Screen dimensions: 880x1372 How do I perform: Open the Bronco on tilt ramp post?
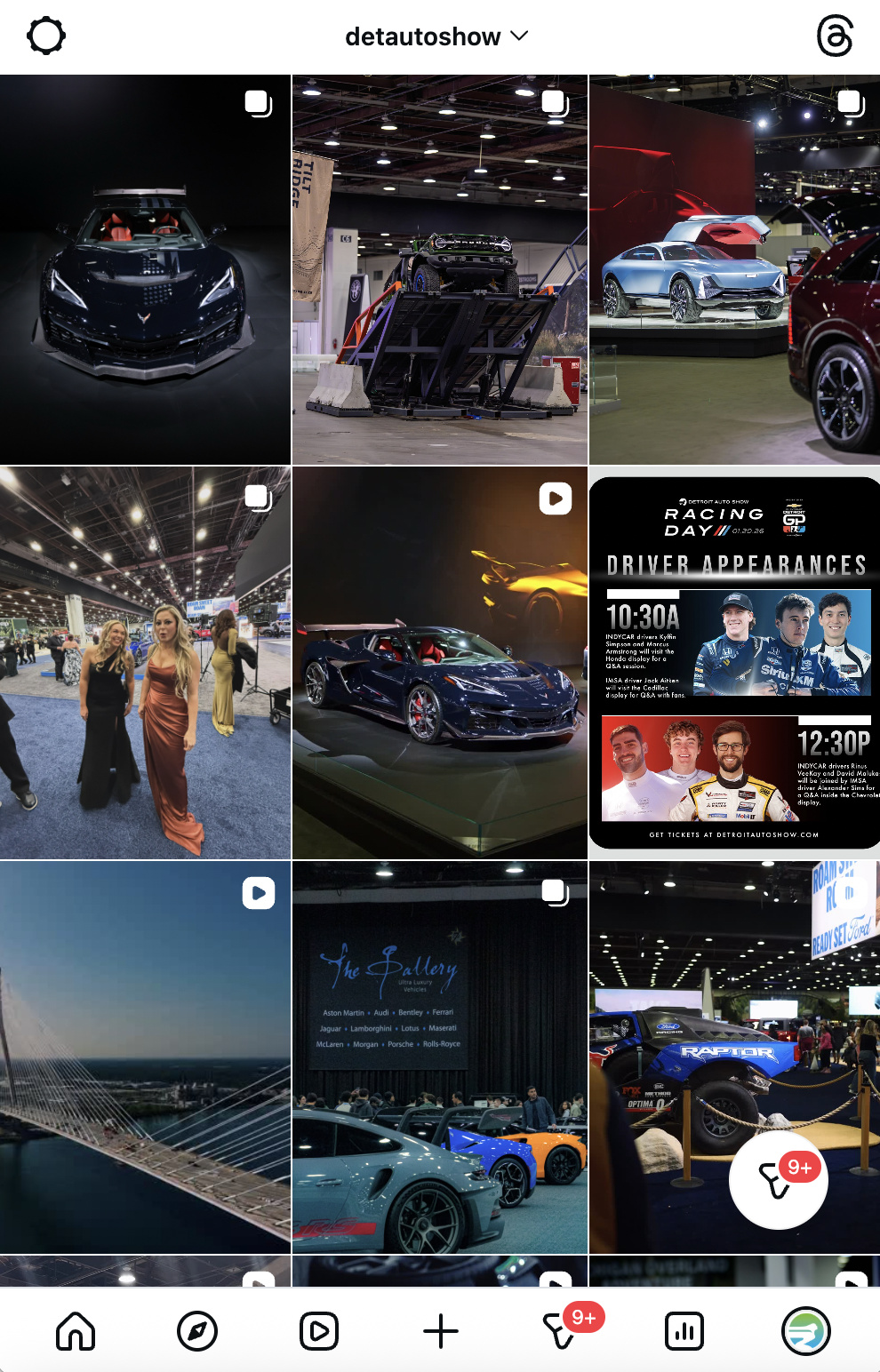coord(440,269)
